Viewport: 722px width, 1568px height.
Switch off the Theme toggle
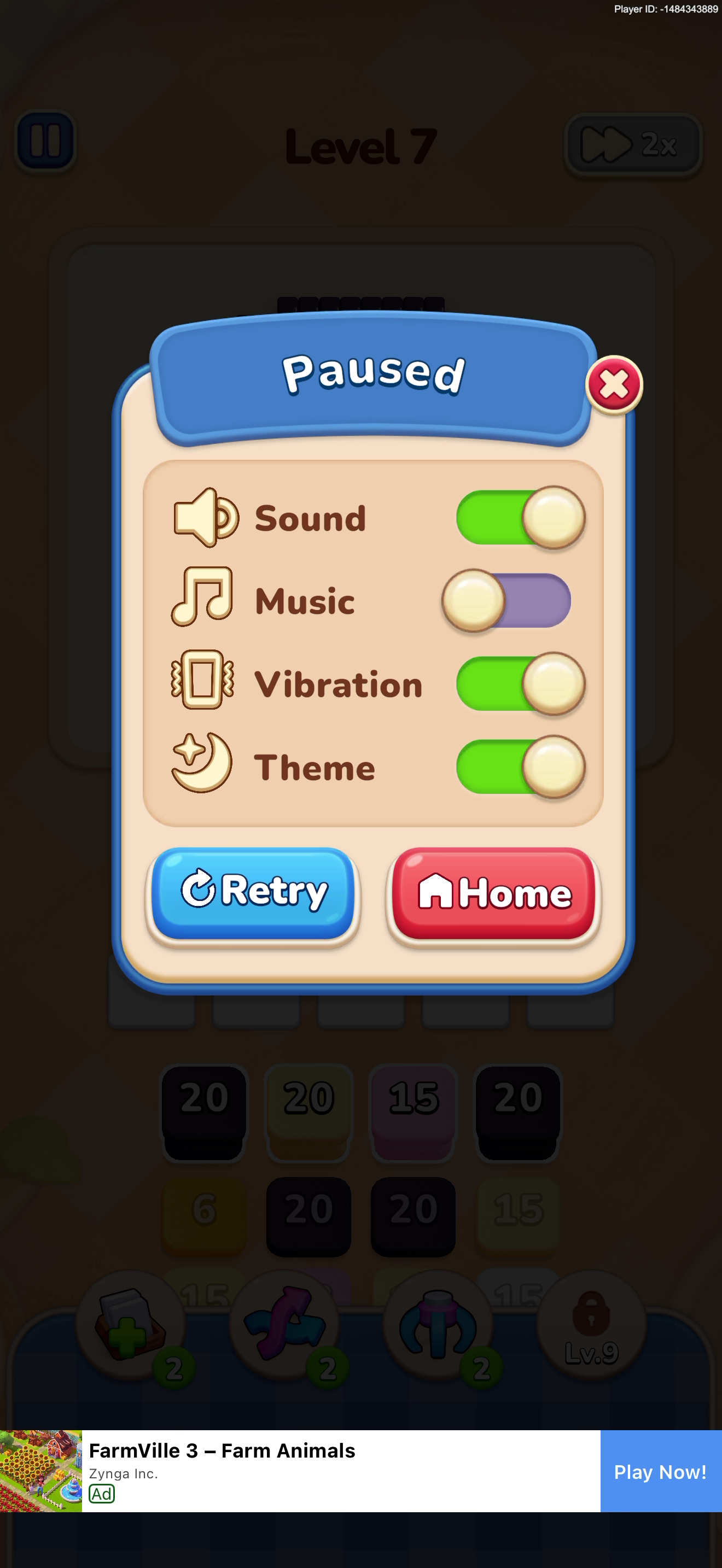(x=521, y=767)
